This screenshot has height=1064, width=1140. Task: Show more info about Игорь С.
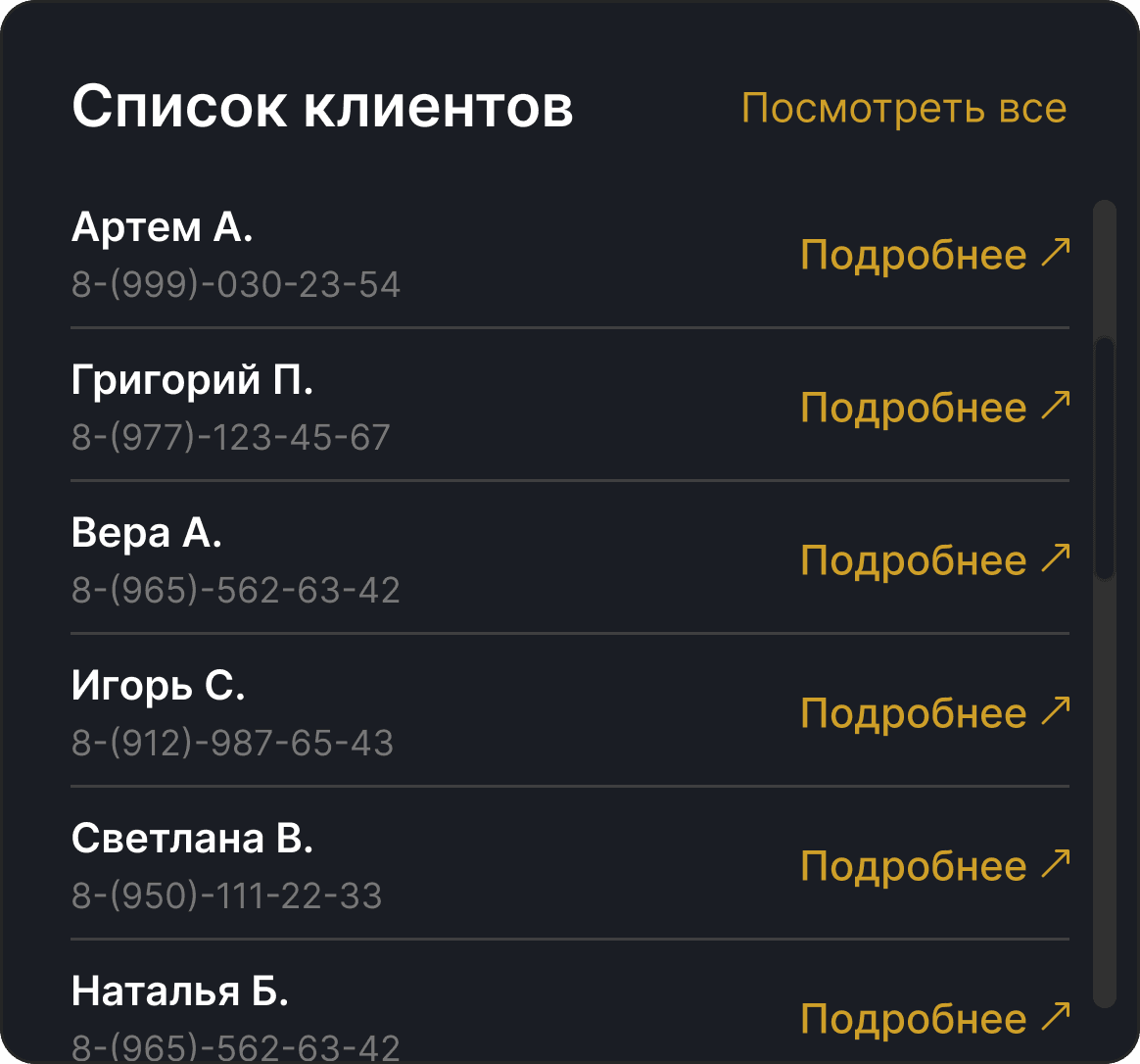pos(934,713)
